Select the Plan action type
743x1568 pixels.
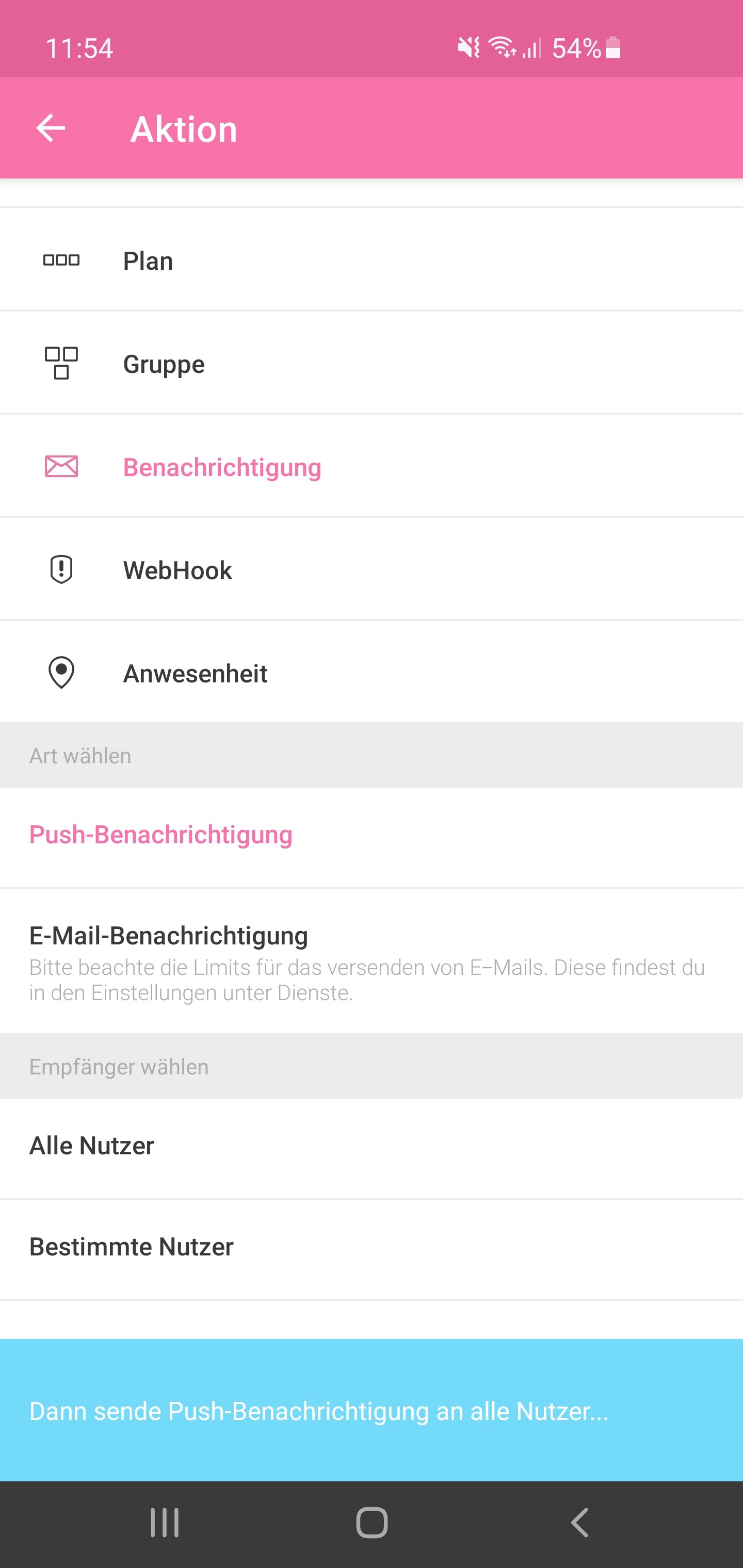click(x=372, y=260)
